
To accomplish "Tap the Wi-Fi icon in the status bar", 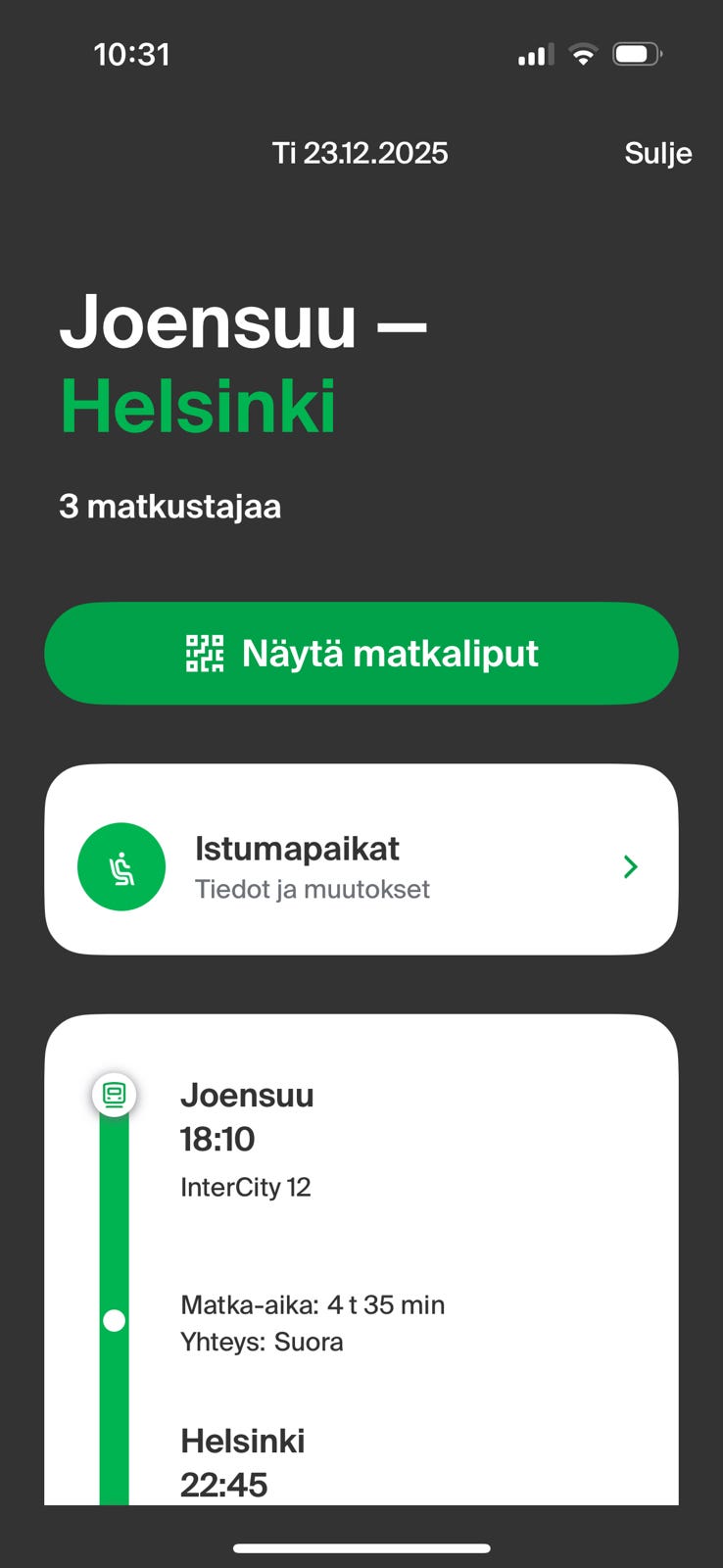I will coord(583,54).
